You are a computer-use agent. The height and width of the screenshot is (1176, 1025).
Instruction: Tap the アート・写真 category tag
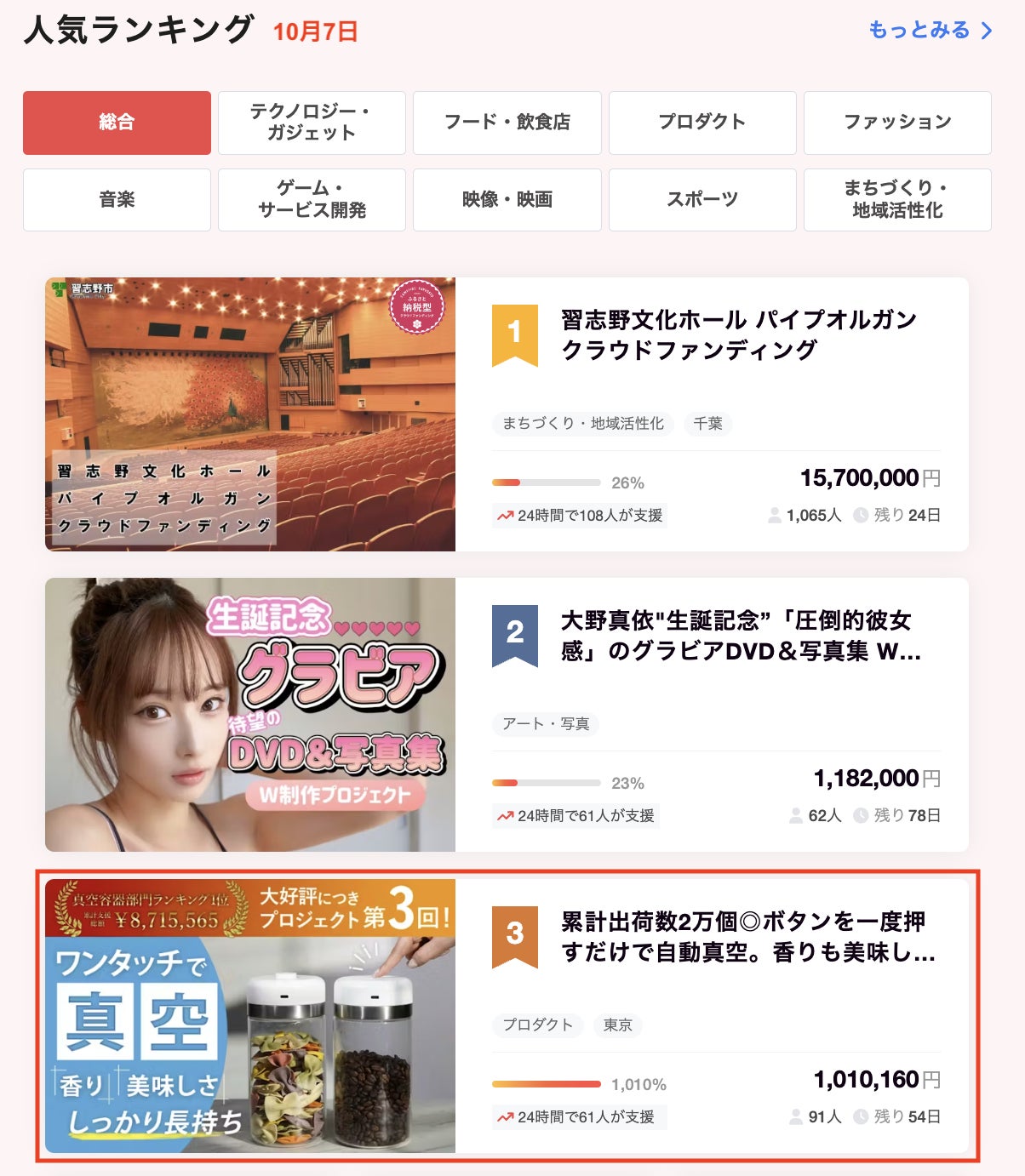pyautogui.click(x=546, y=724)
